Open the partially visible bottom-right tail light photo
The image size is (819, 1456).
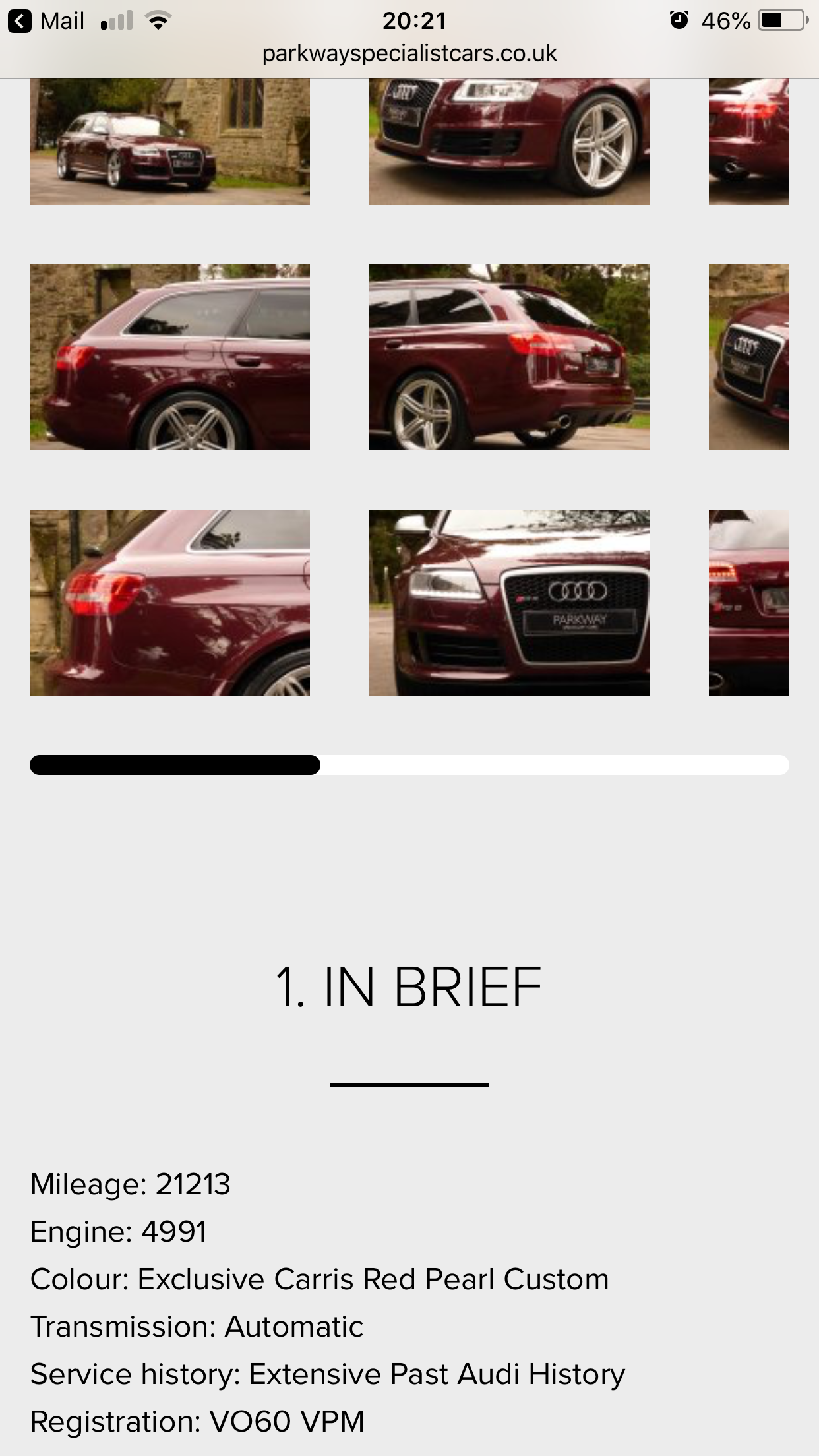pyautogui.click(x=748, y=603)
